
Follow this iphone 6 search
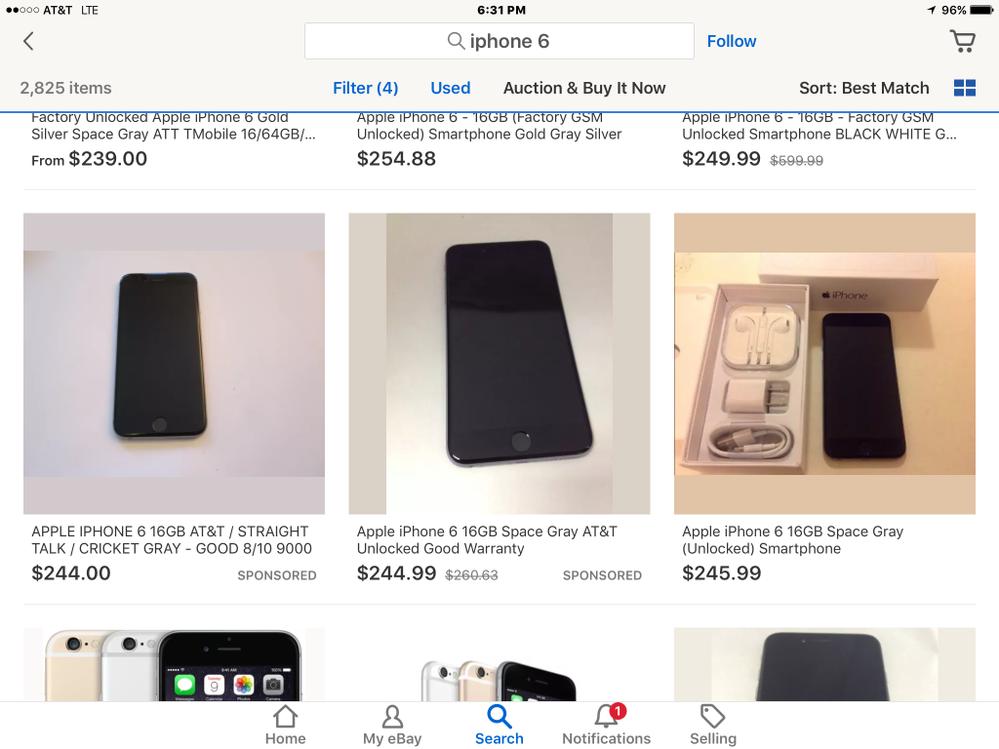tap(731, 41)
